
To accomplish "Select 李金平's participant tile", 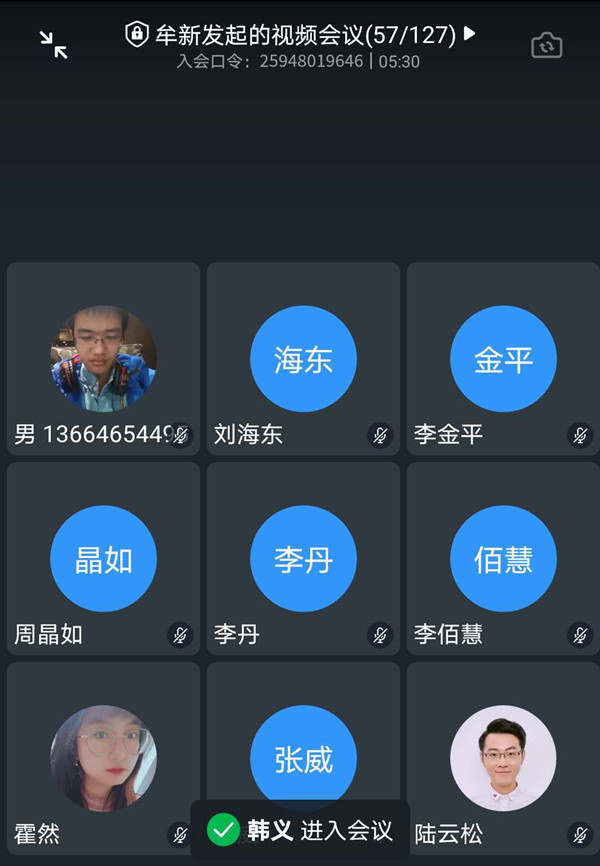I will 503,360.
